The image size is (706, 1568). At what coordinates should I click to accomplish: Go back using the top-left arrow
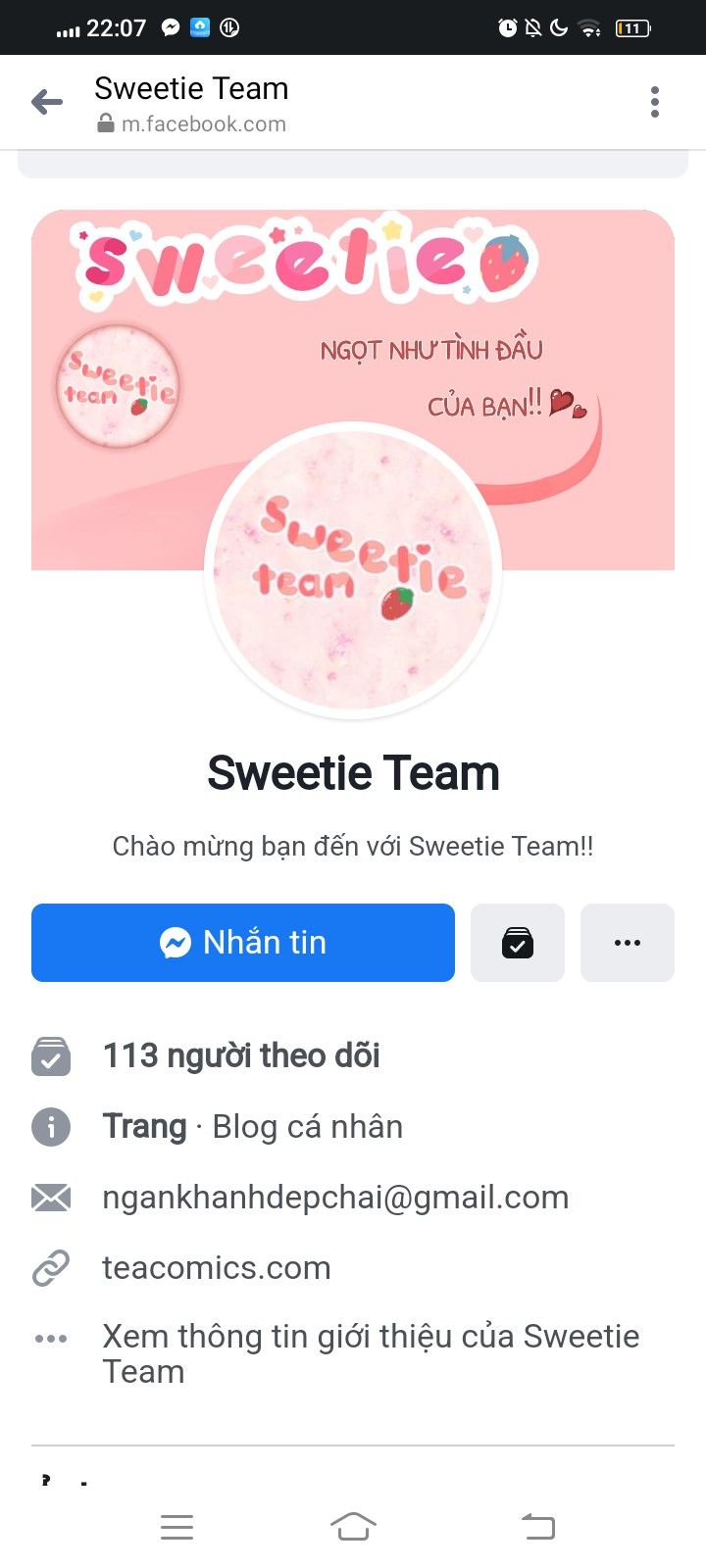[47, 102]
